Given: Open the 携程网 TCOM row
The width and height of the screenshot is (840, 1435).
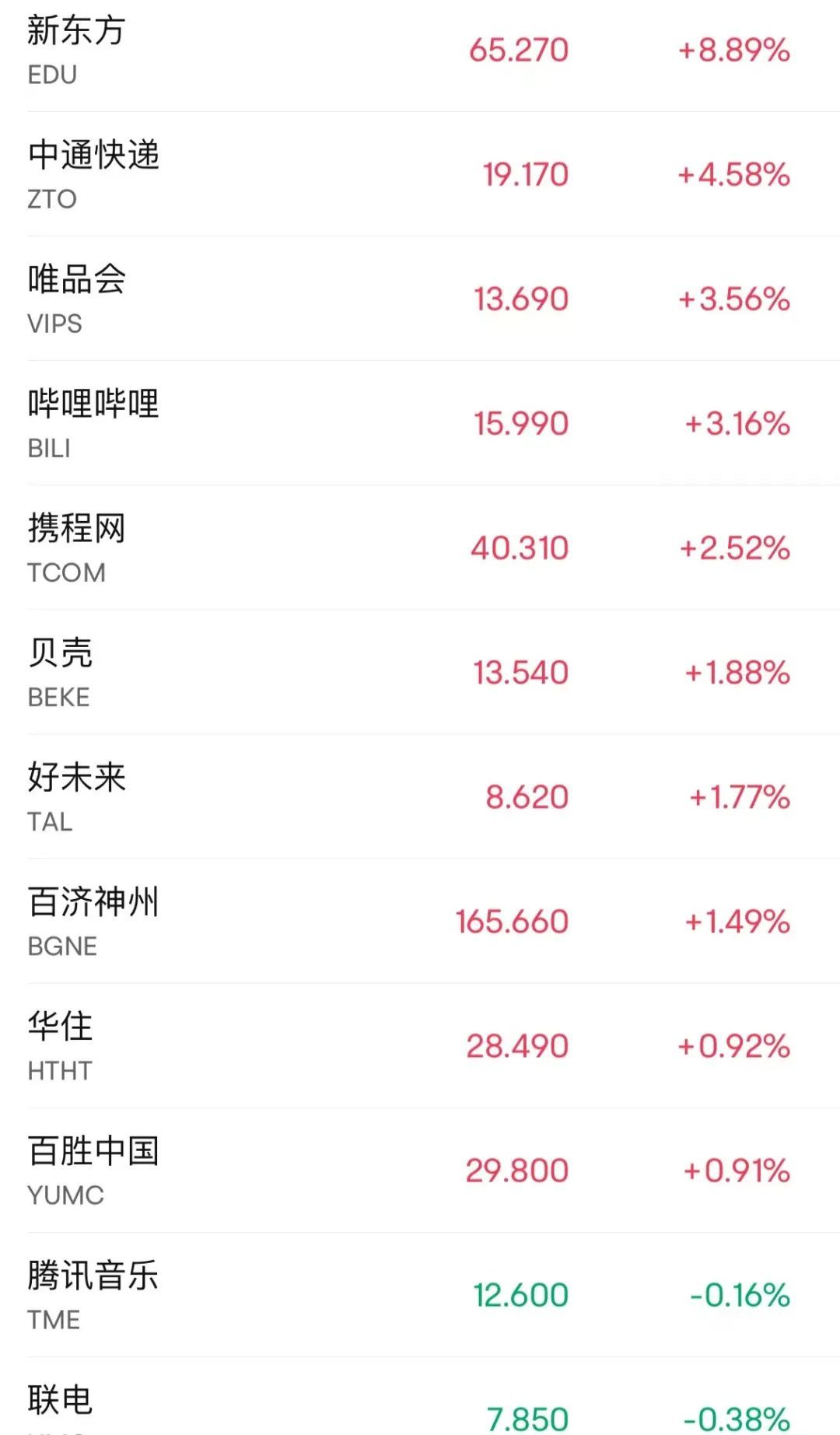Looking at the screenshot, I should pyautogui.click(x=420, y=548).
